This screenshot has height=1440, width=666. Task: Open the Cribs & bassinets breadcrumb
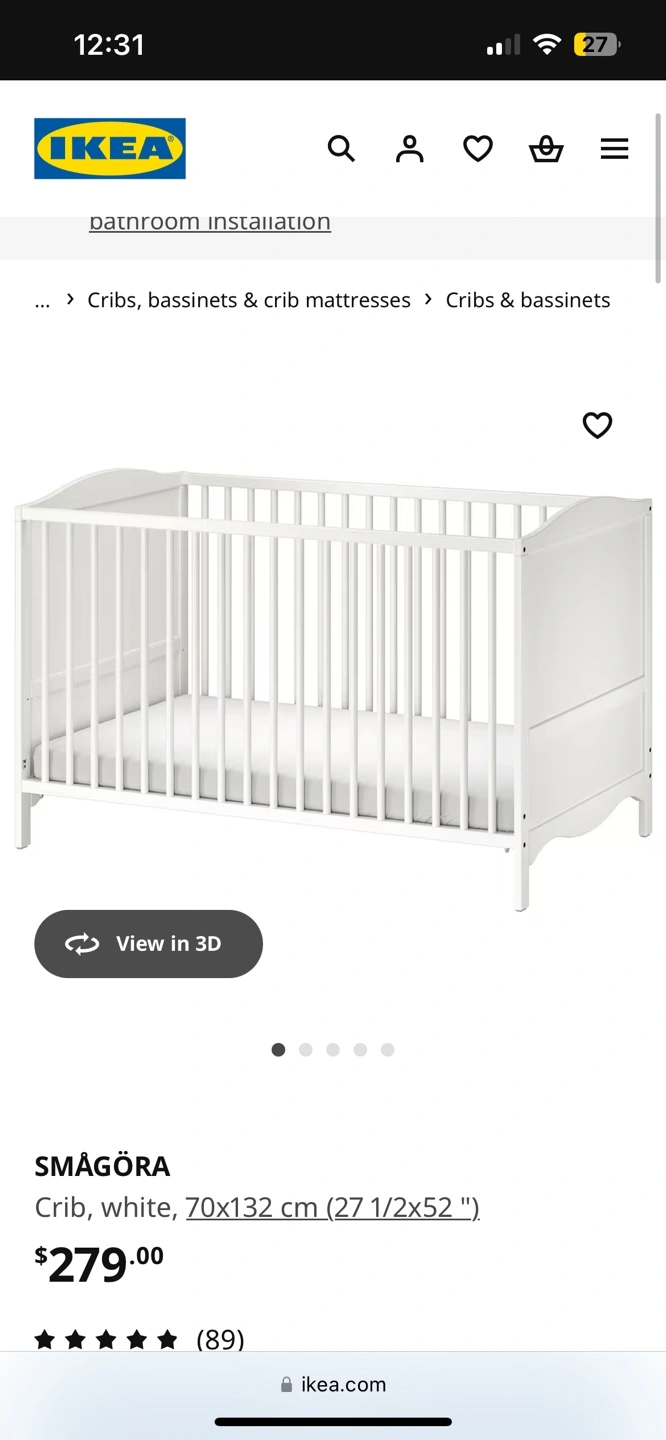[528, 300]
